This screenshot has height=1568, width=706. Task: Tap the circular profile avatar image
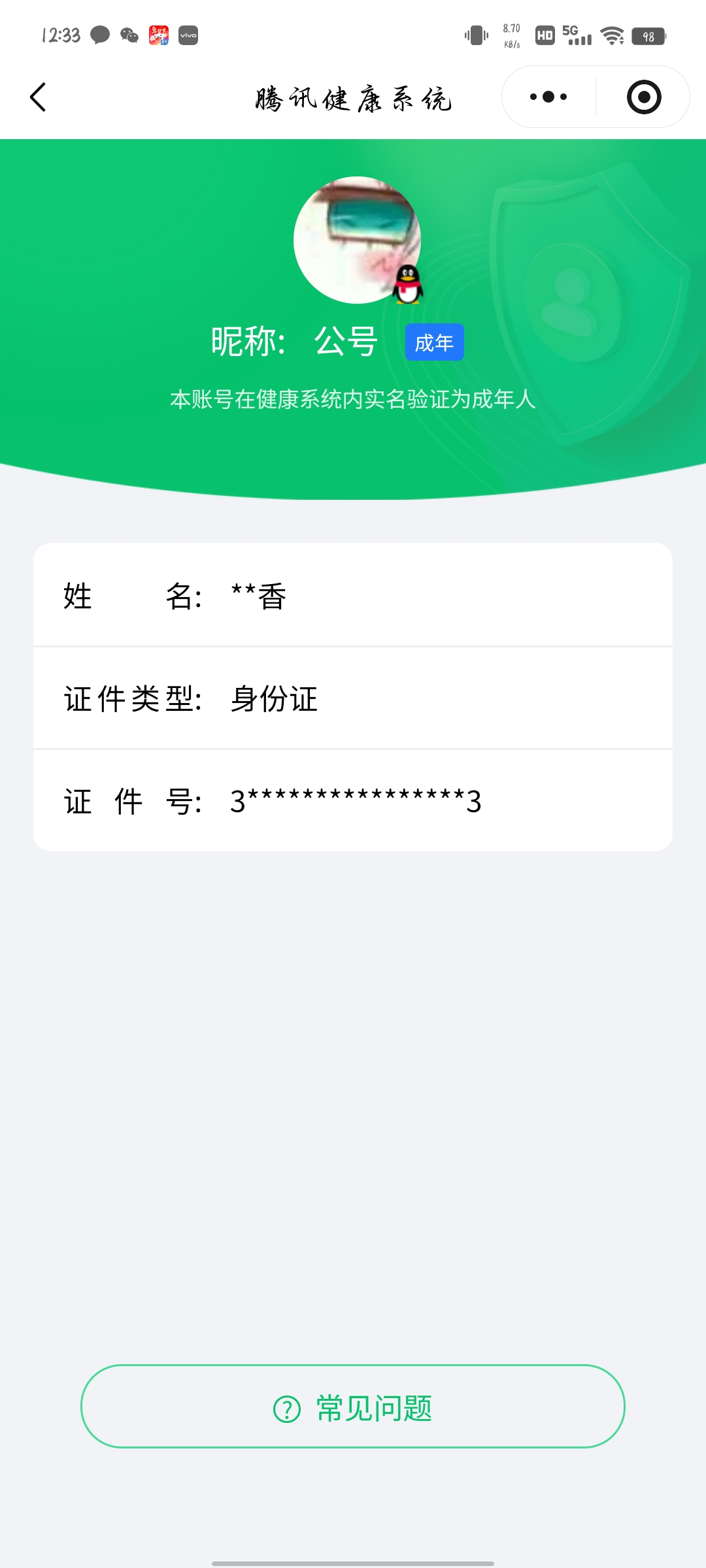358,240
